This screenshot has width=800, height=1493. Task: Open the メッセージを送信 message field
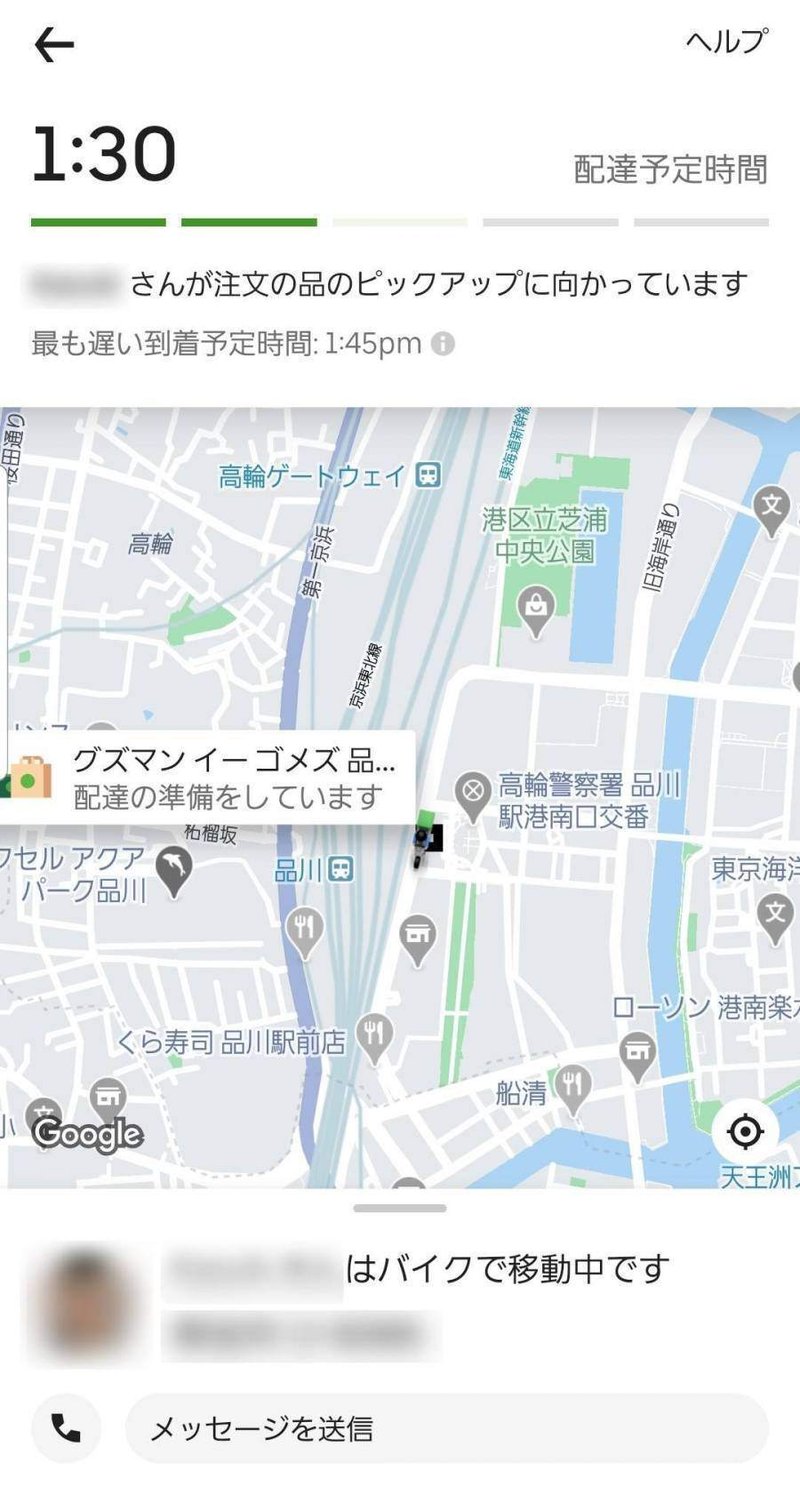446,1429
